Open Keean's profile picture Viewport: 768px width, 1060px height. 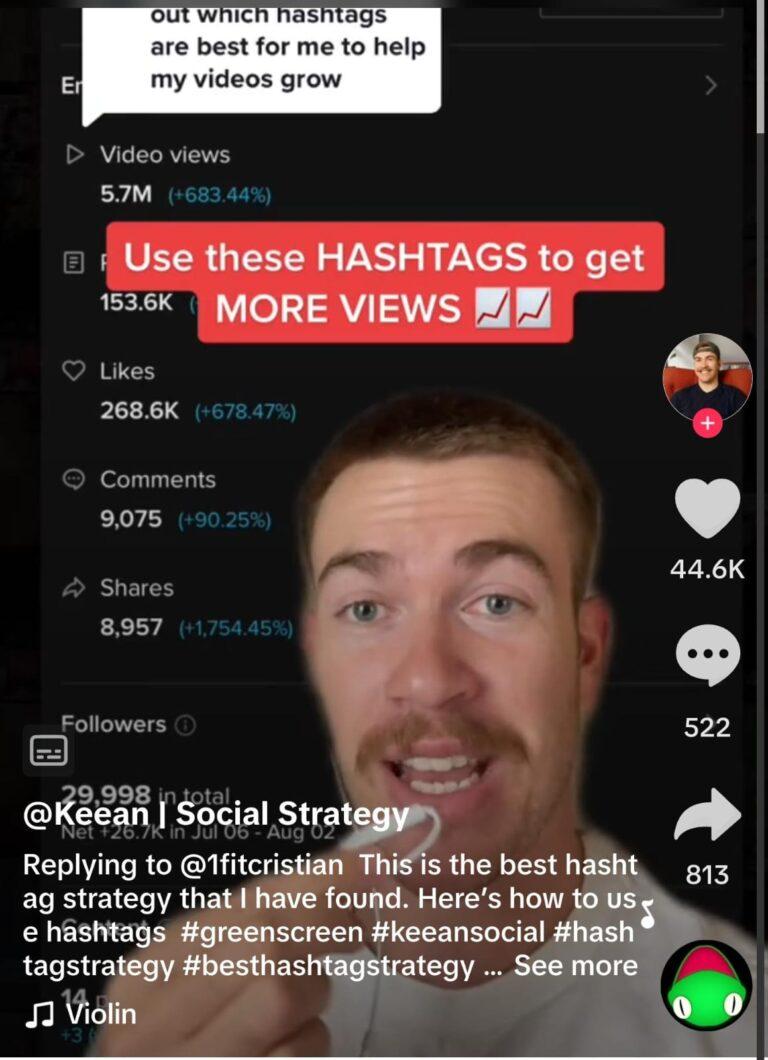[x=707, y=377]
